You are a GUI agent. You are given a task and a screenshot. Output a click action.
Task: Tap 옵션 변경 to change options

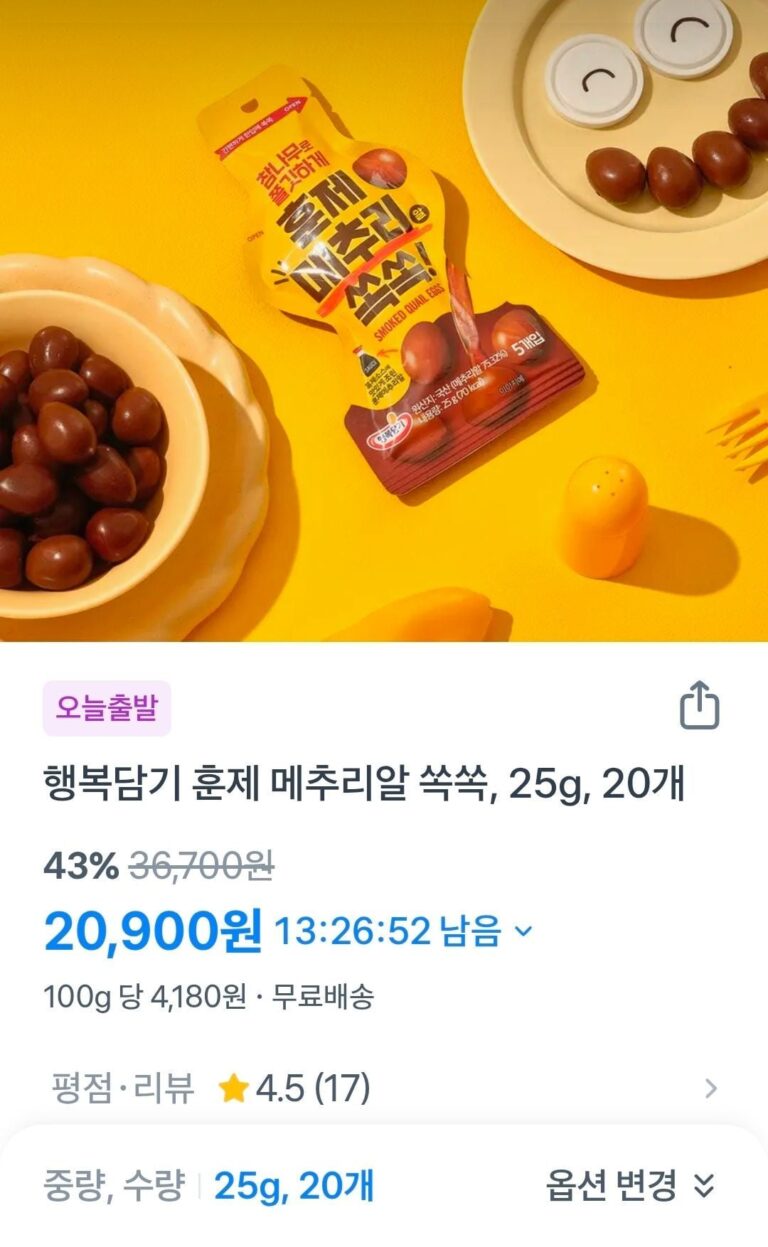pos(631,1186)
